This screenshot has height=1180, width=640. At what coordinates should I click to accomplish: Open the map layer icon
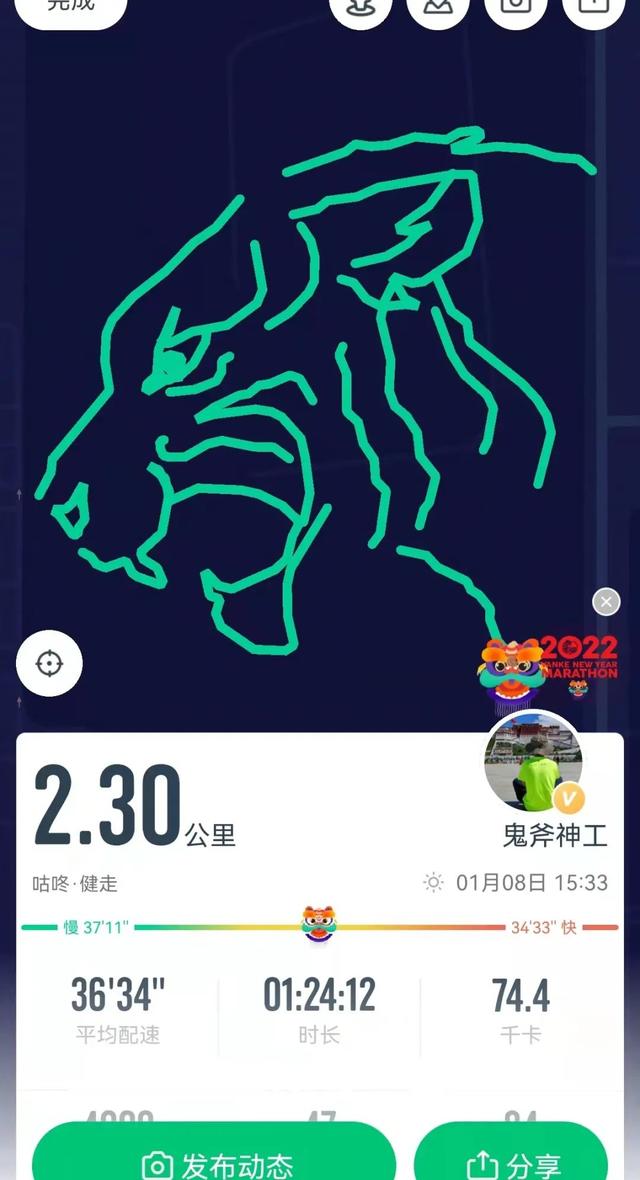pos(360,10)
